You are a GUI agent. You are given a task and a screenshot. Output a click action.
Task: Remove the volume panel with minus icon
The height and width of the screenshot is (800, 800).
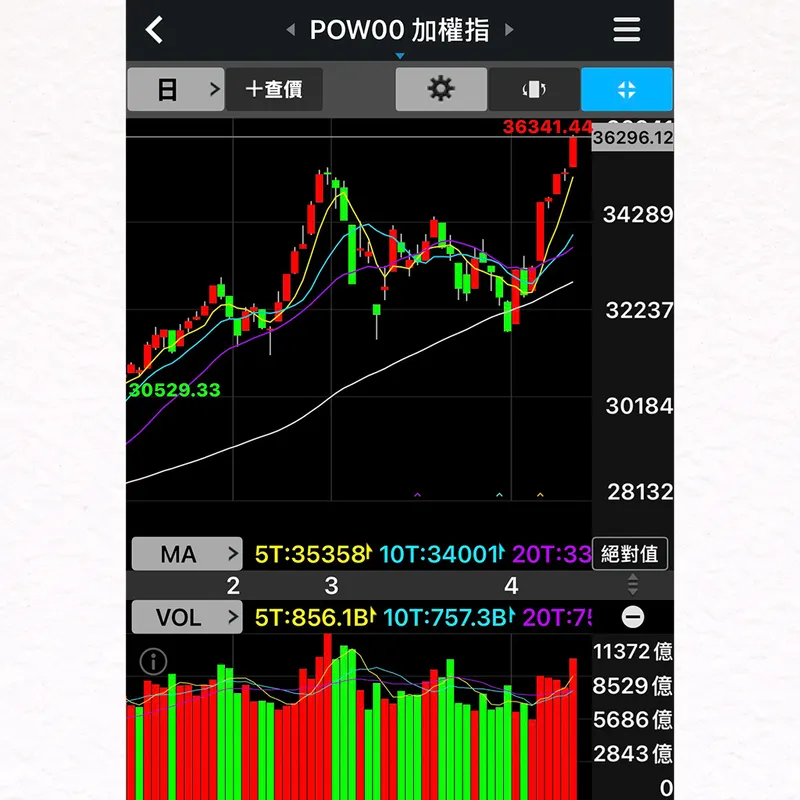pyautogui.click(x=633, y=617)
